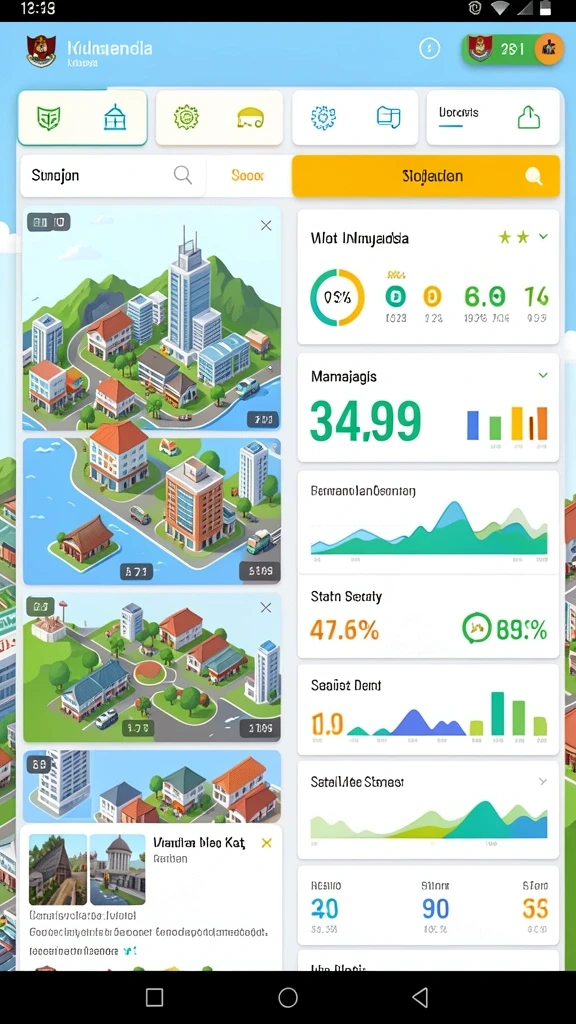Open the blue settings cog icon
This screenshot has height=1024, width=576.
pyautogui.click(x=323, y=118)
